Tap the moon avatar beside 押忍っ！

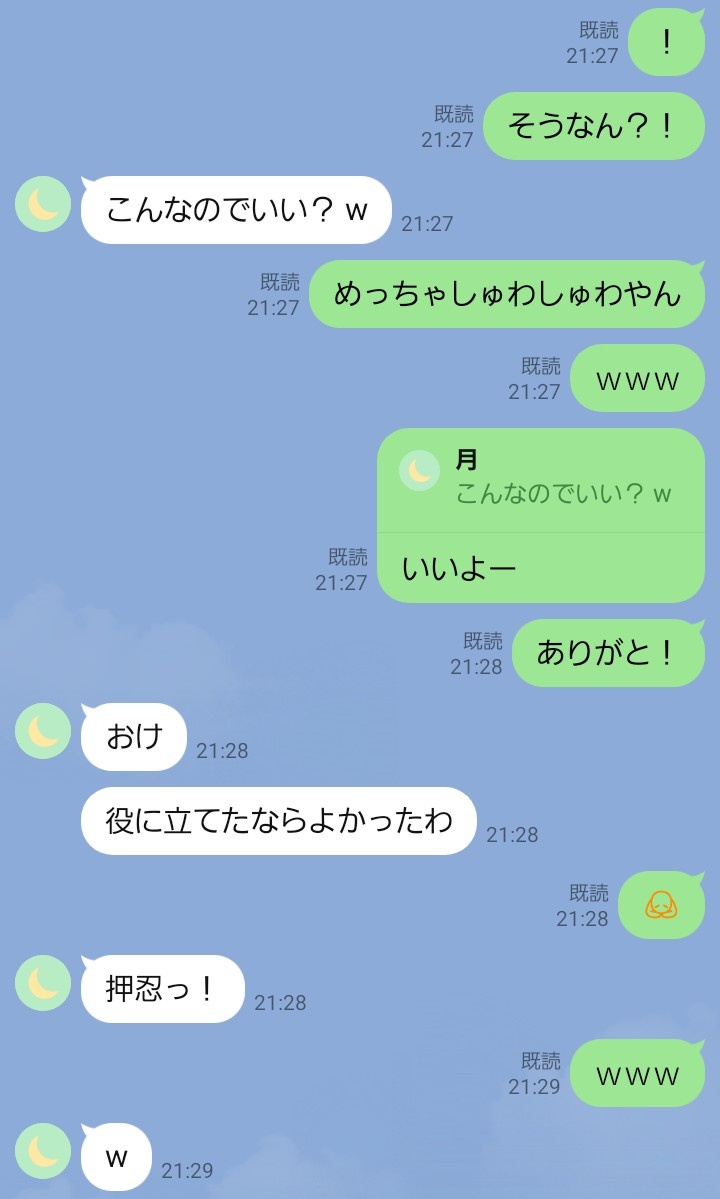point(43,983)
